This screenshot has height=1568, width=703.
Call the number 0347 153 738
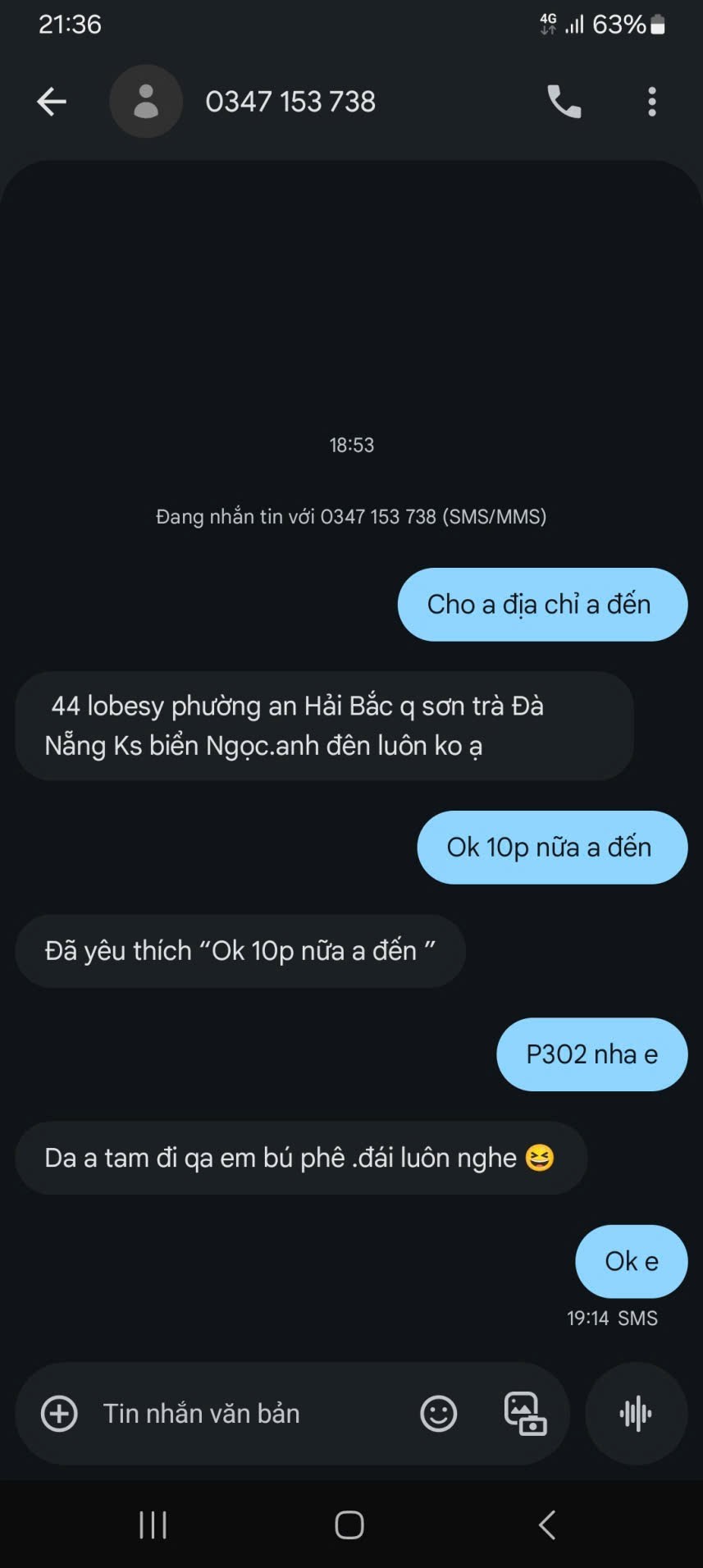click(x=564, y=102)
